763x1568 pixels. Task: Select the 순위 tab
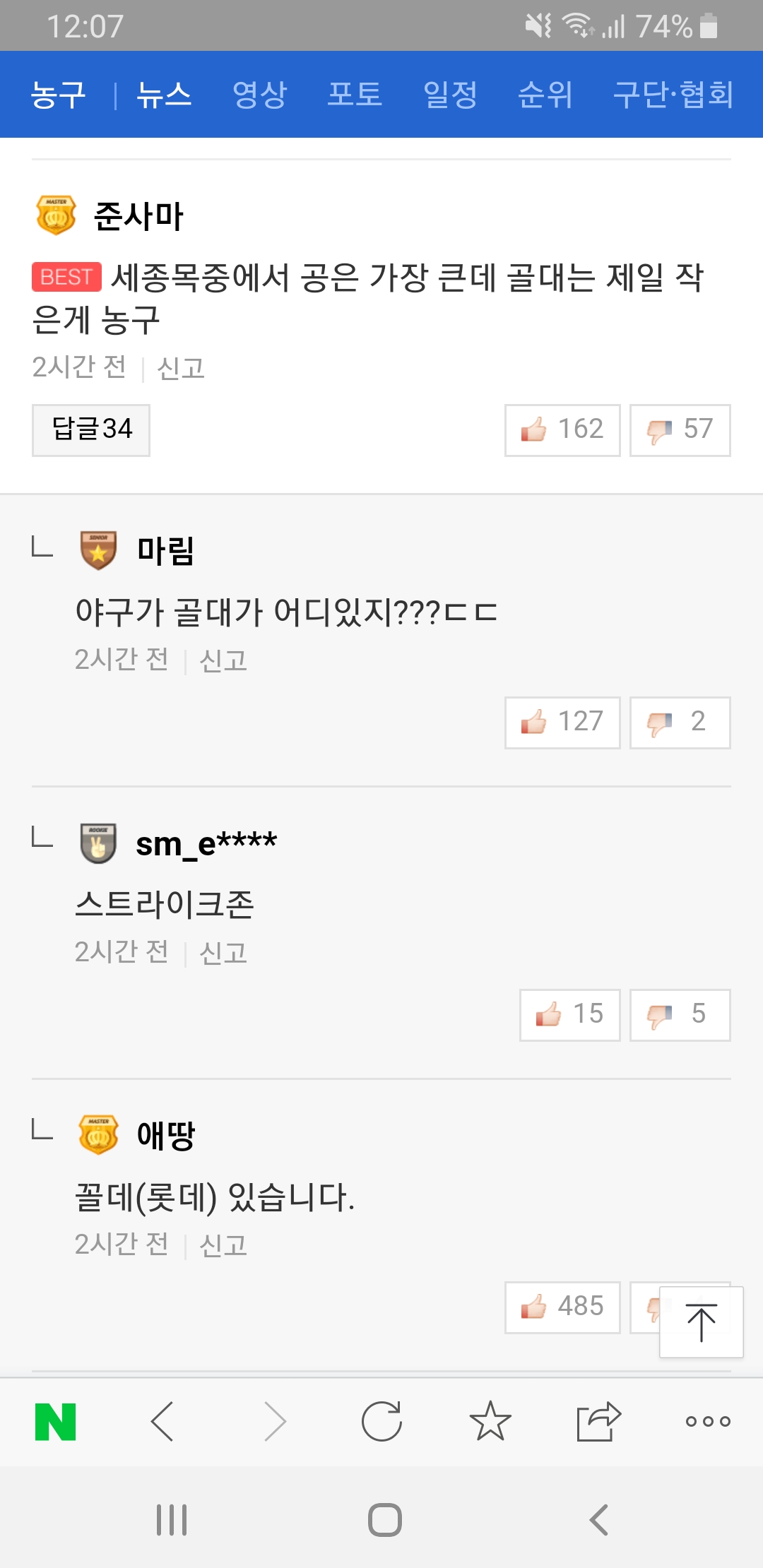coord(545,95)
